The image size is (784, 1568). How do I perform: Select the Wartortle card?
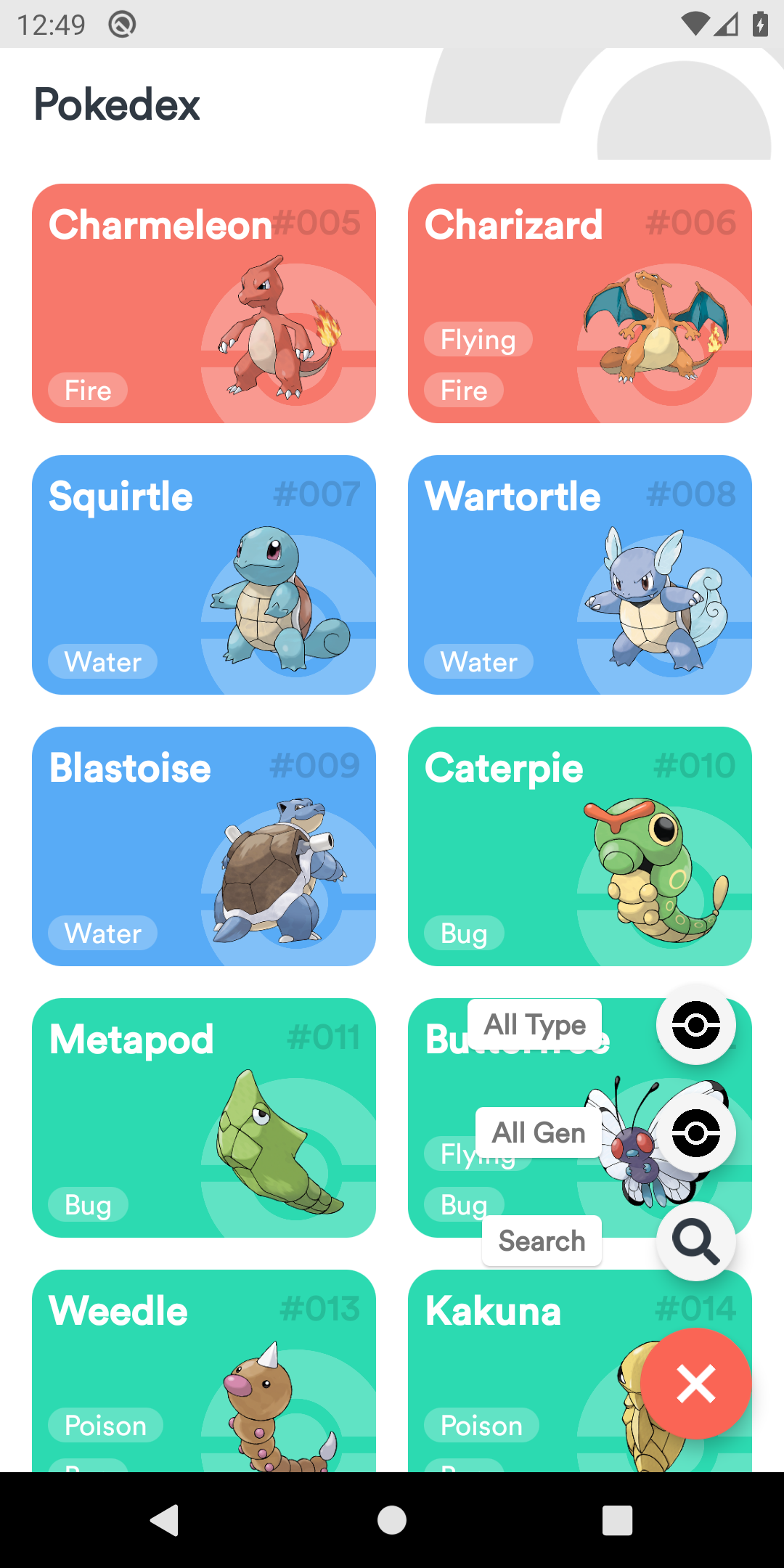point(580,575)
